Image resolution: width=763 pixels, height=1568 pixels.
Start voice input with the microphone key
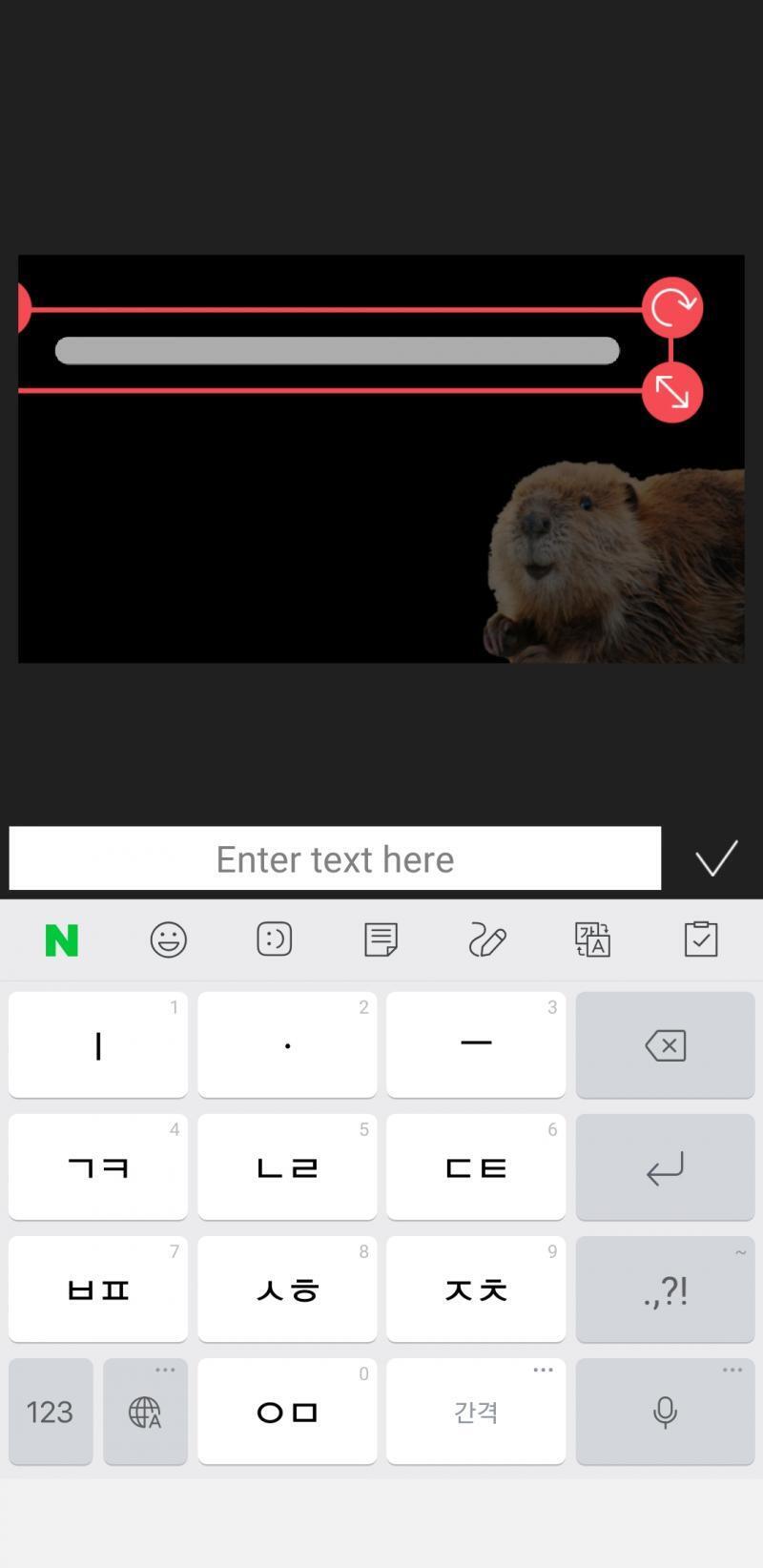(x=665, y=1412)
